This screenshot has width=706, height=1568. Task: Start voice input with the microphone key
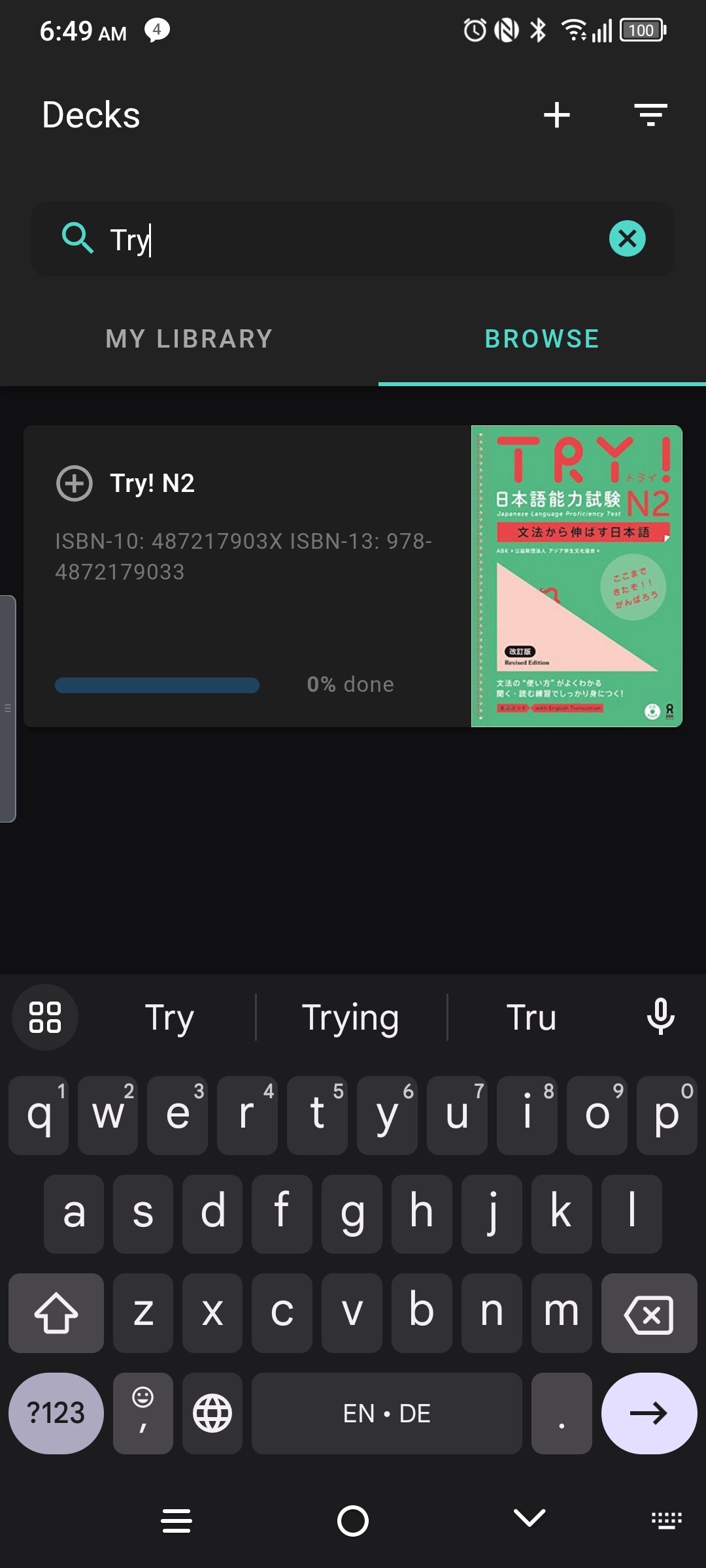tap(660, 1017)
